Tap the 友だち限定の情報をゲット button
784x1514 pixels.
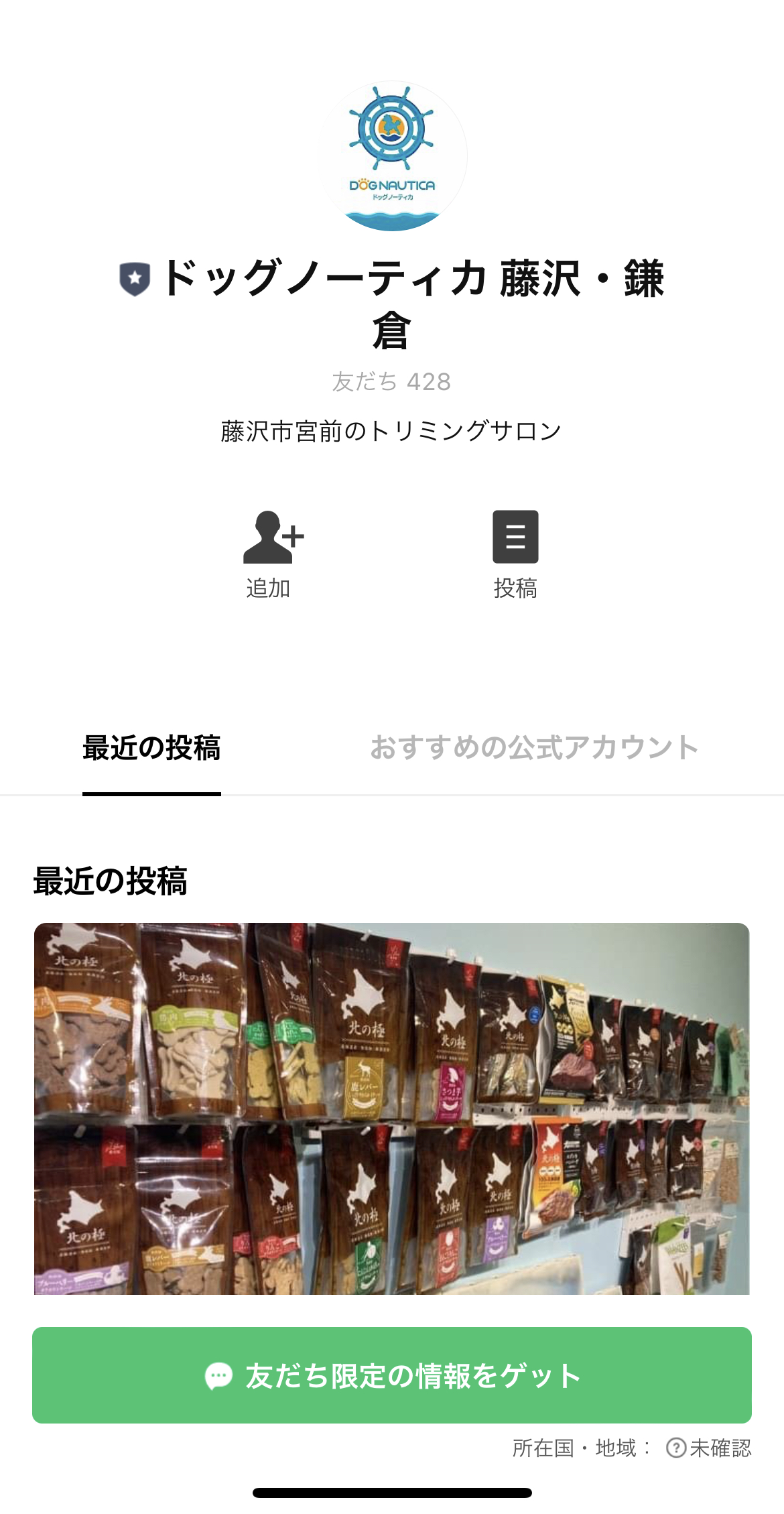(x=392, y=1375)
